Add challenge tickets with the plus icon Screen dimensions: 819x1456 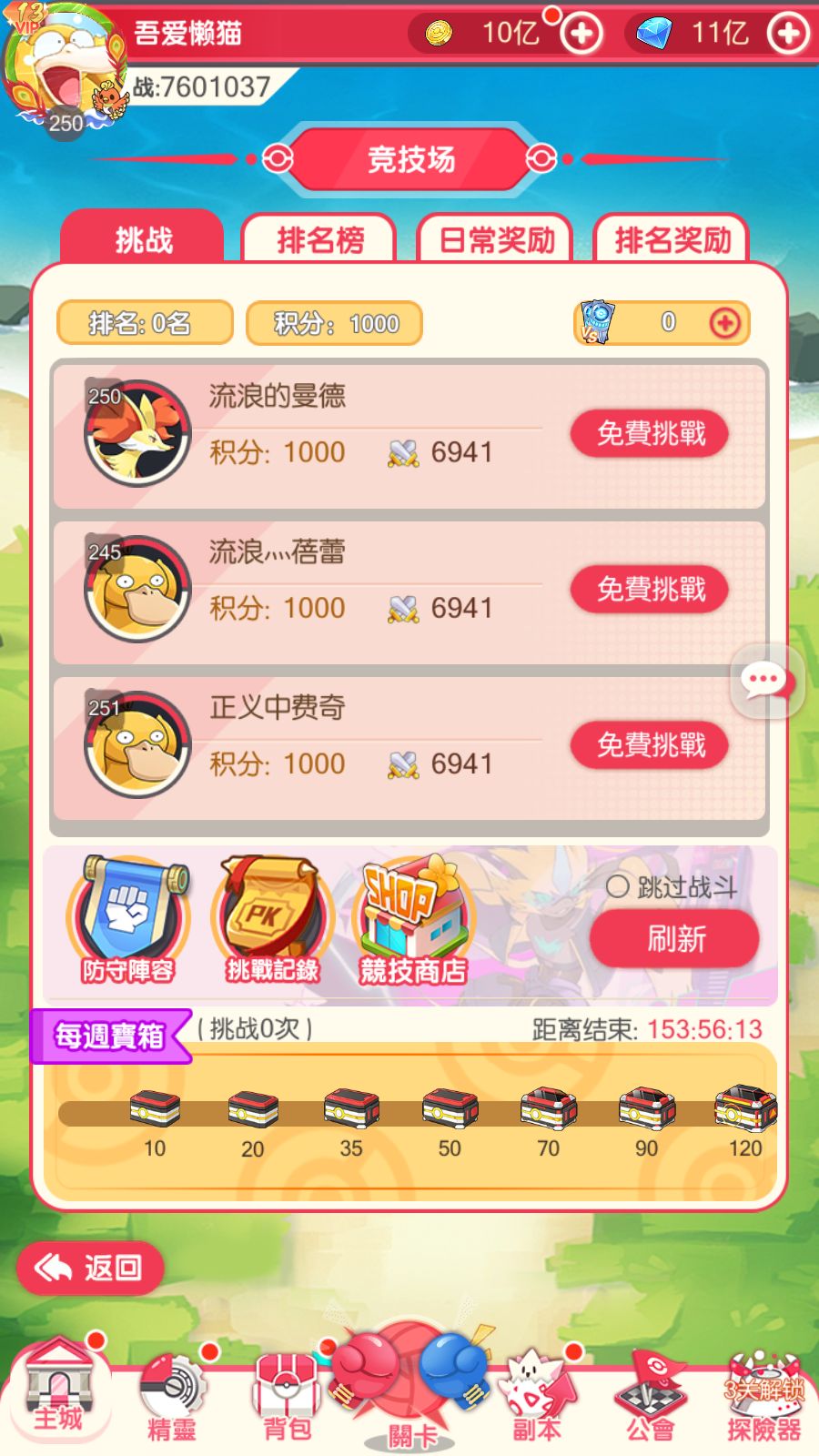pos(724,323)
